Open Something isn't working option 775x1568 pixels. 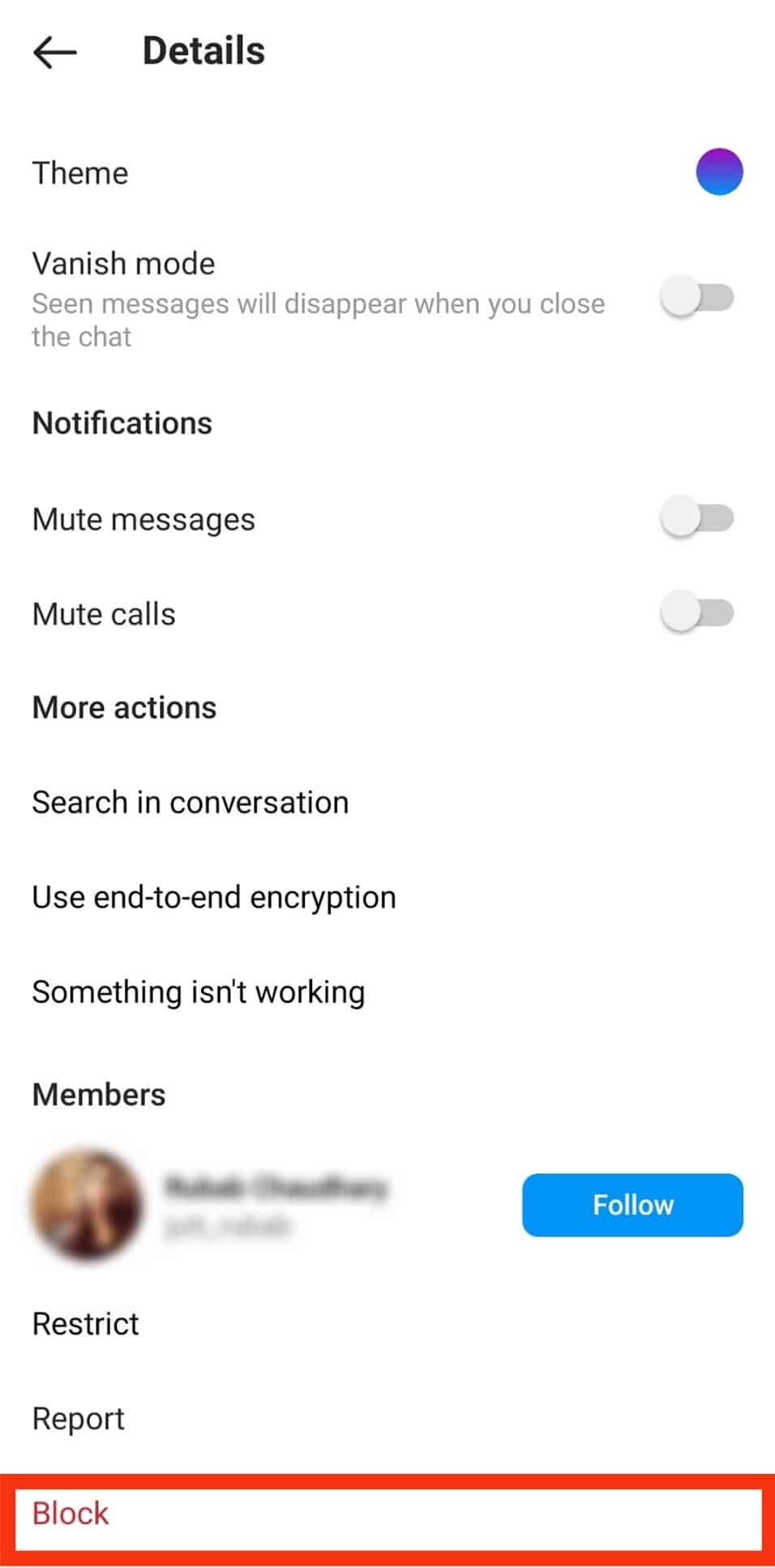(x=199, y=993)
